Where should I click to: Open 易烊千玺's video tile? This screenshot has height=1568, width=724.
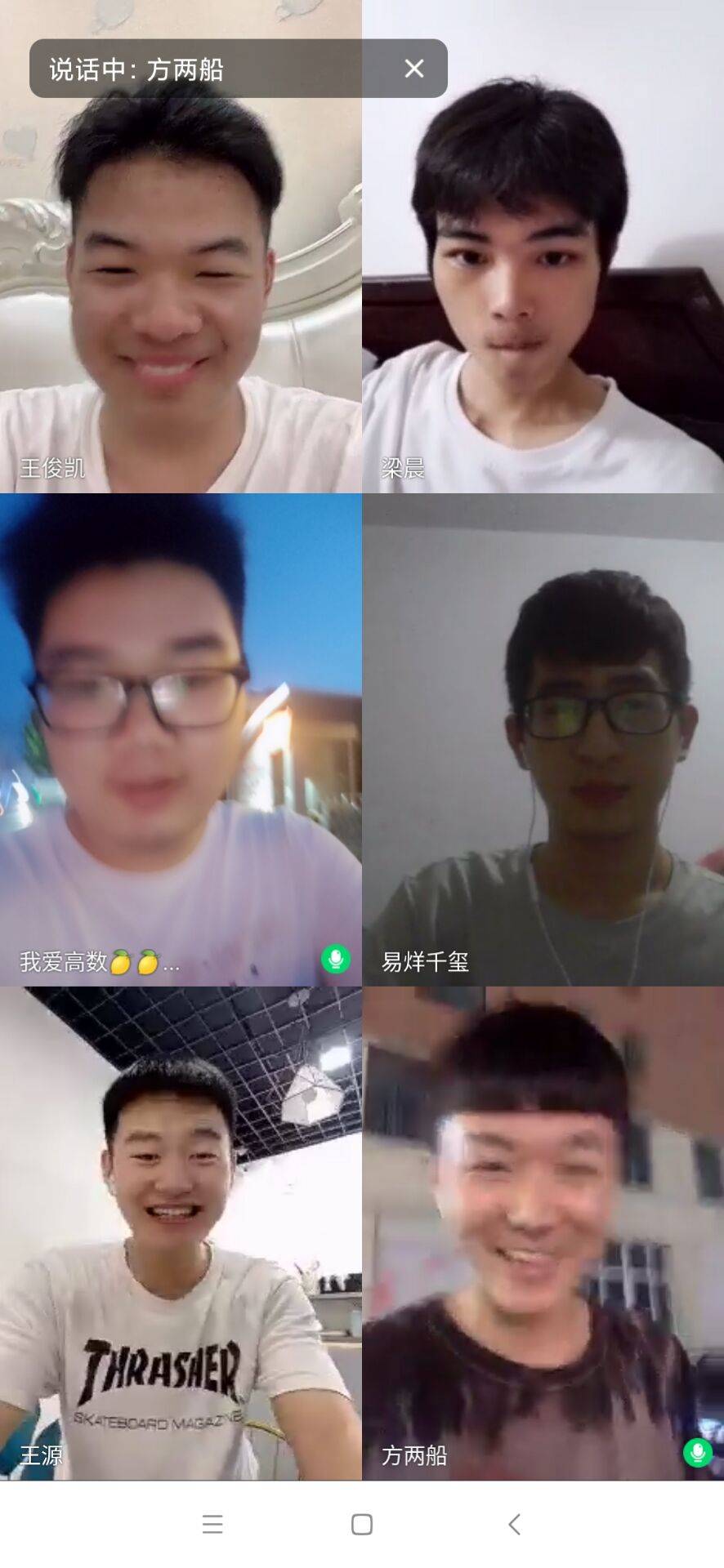[543, 739]
